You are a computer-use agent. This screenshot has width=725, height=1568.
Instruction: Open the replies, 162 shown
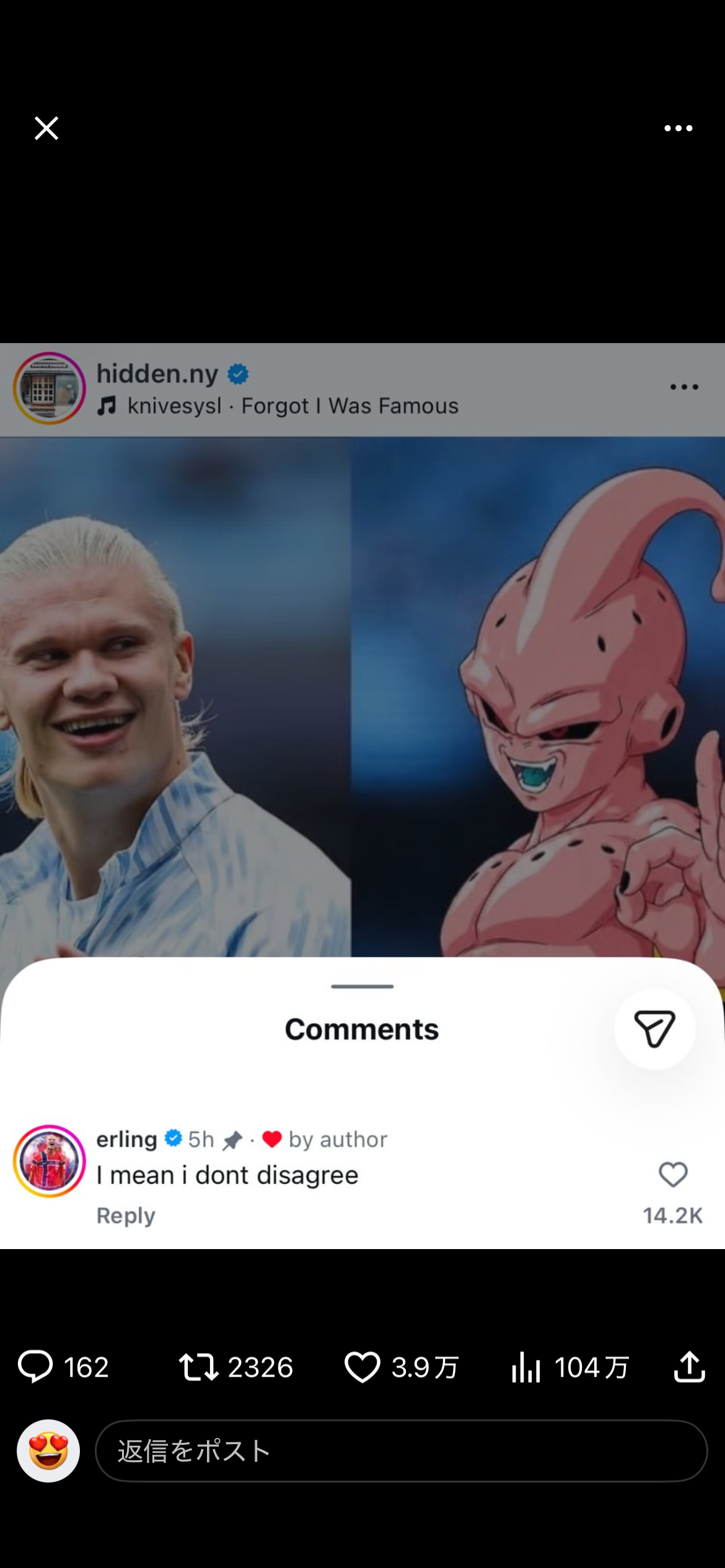pos(64,1367)
